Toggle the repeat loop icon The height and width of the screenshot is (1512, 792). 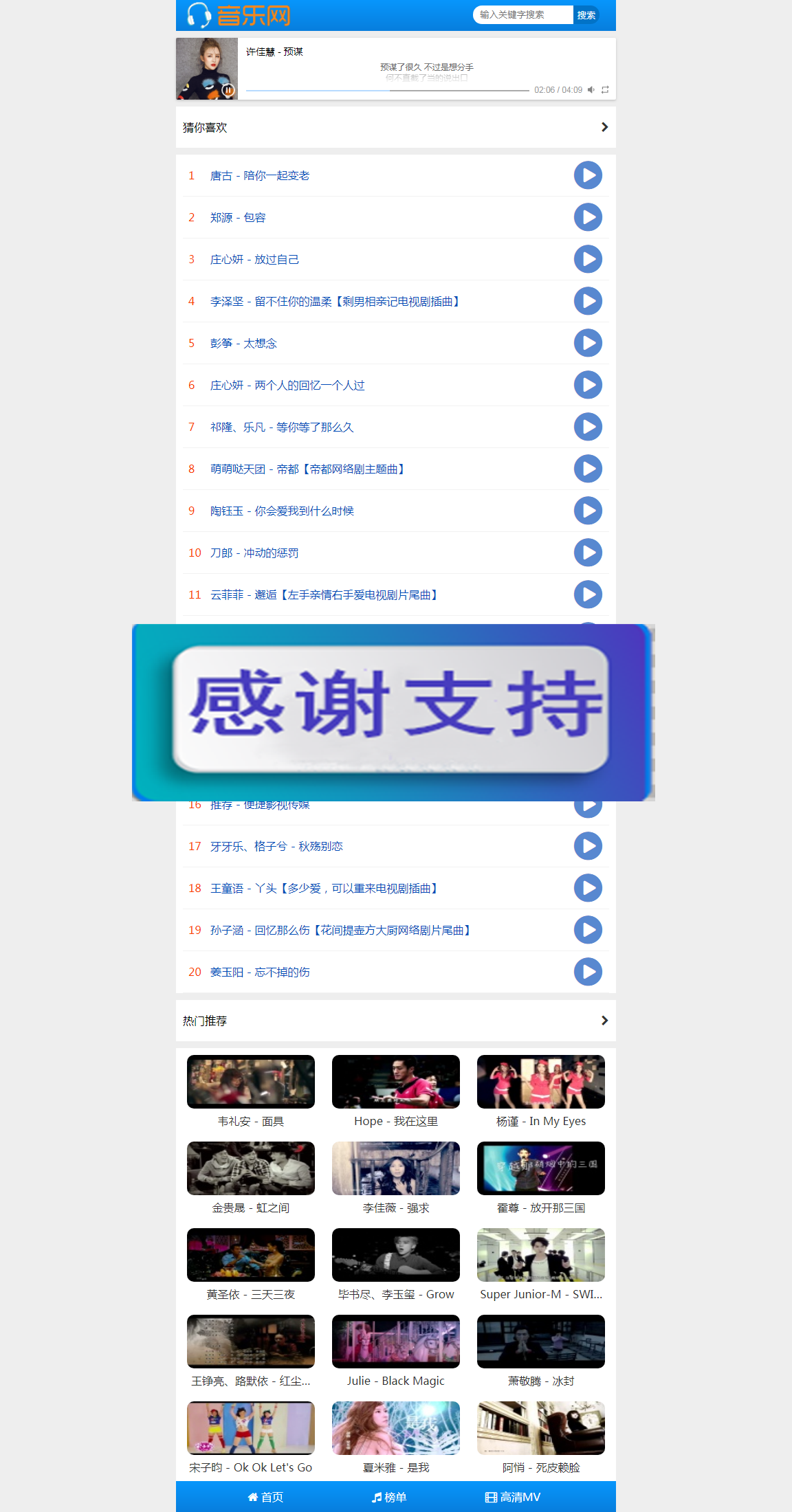(x=606, y=90)
